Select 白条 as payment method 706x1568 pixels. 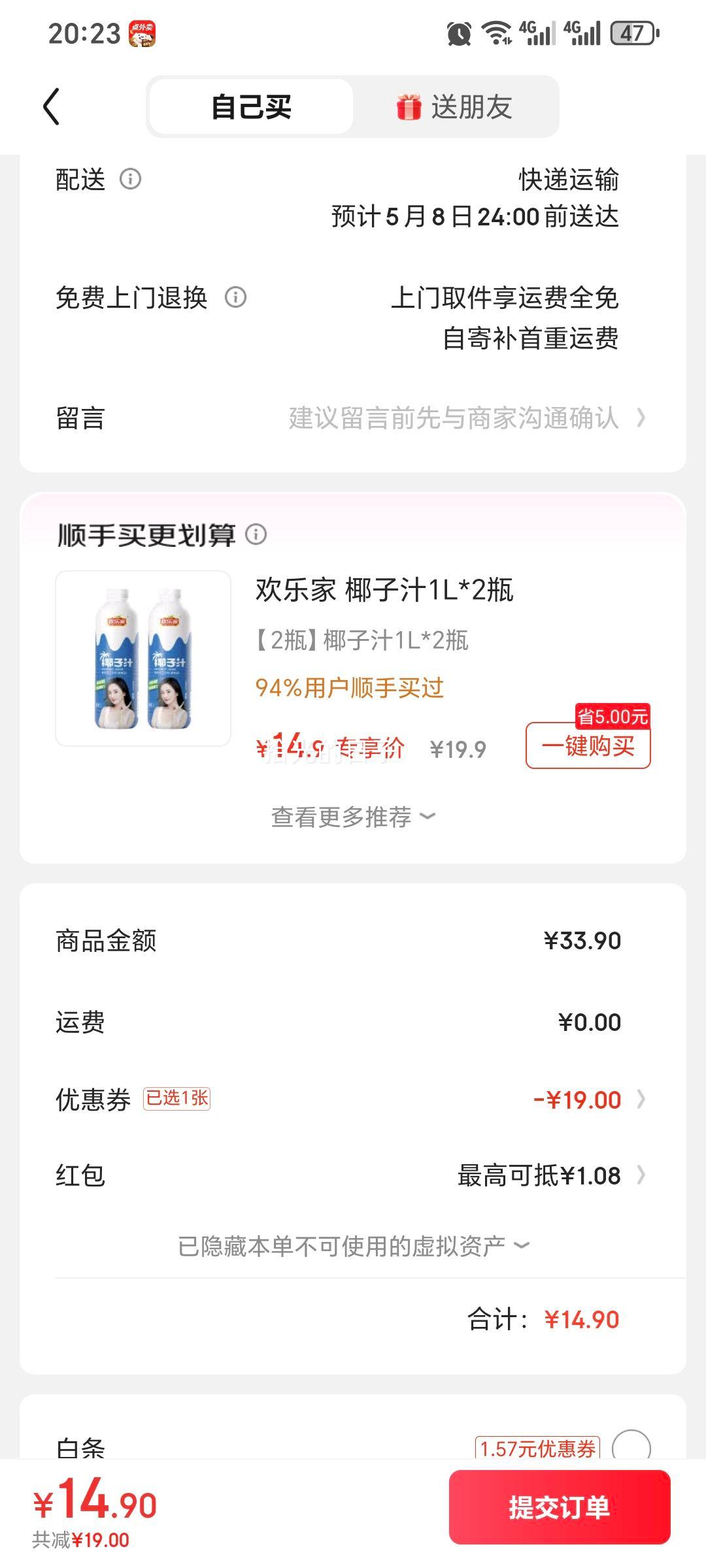tap(631, 1446)
